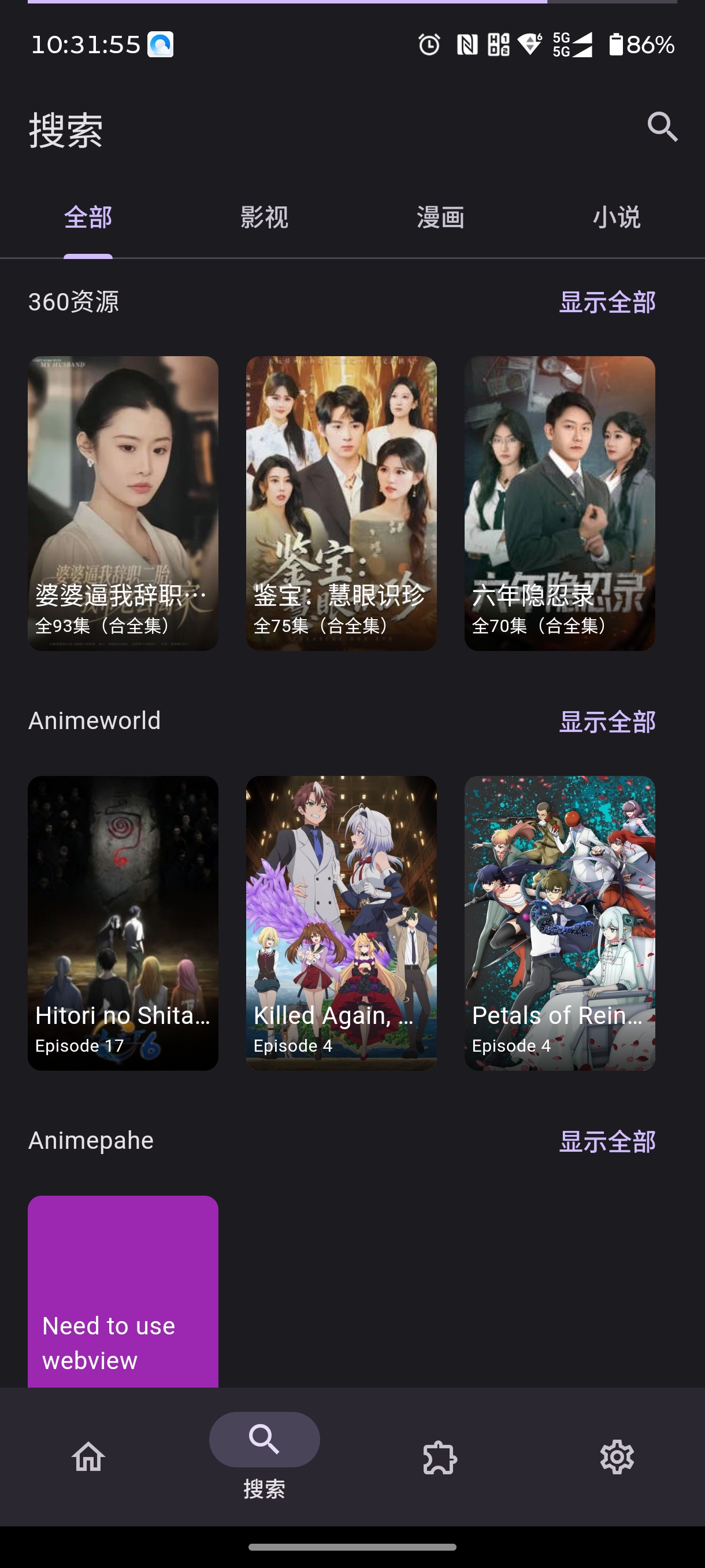Open 鉴宝：慧眼识珍 drama card
Image resolution: width=705 pixels, height=1568 pixels.
(342, 504)
